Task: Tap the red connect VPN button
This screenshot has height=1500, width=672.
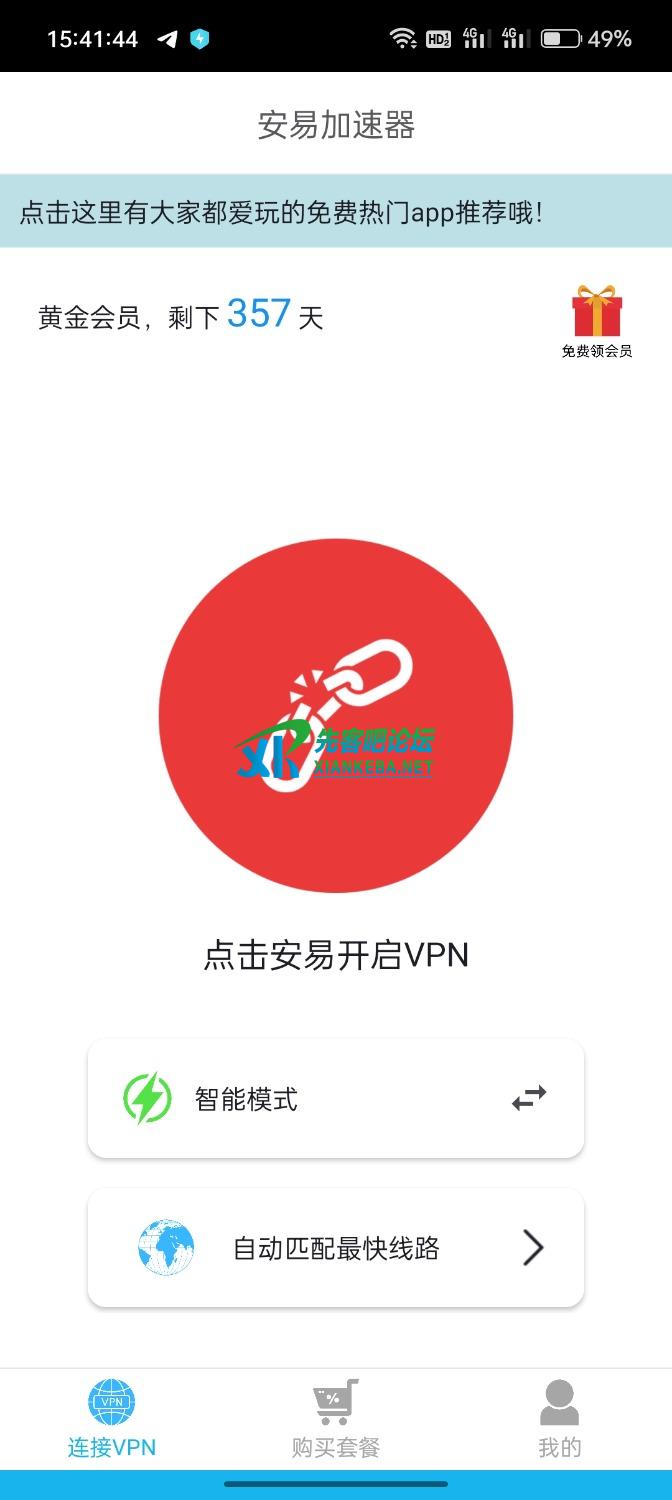Action: click(x=336, y=716)
